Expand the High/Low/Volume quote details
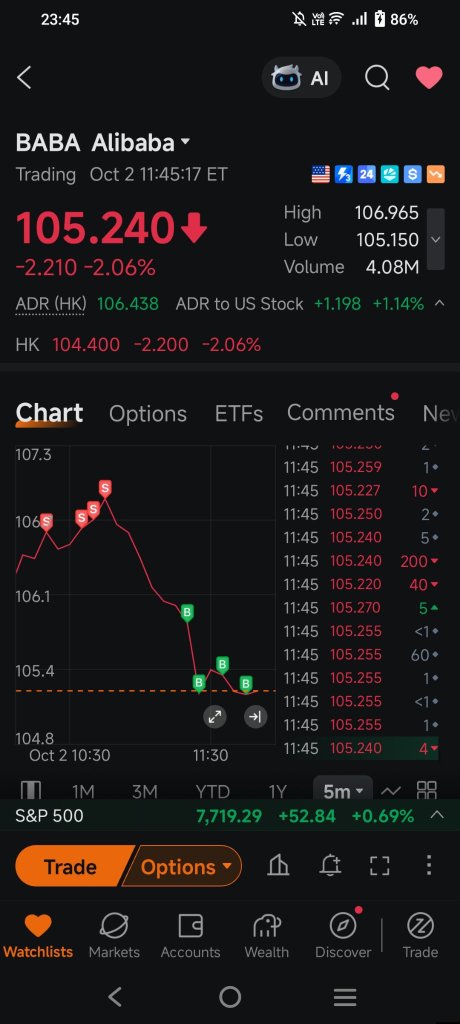 click(x=436, y=240)
